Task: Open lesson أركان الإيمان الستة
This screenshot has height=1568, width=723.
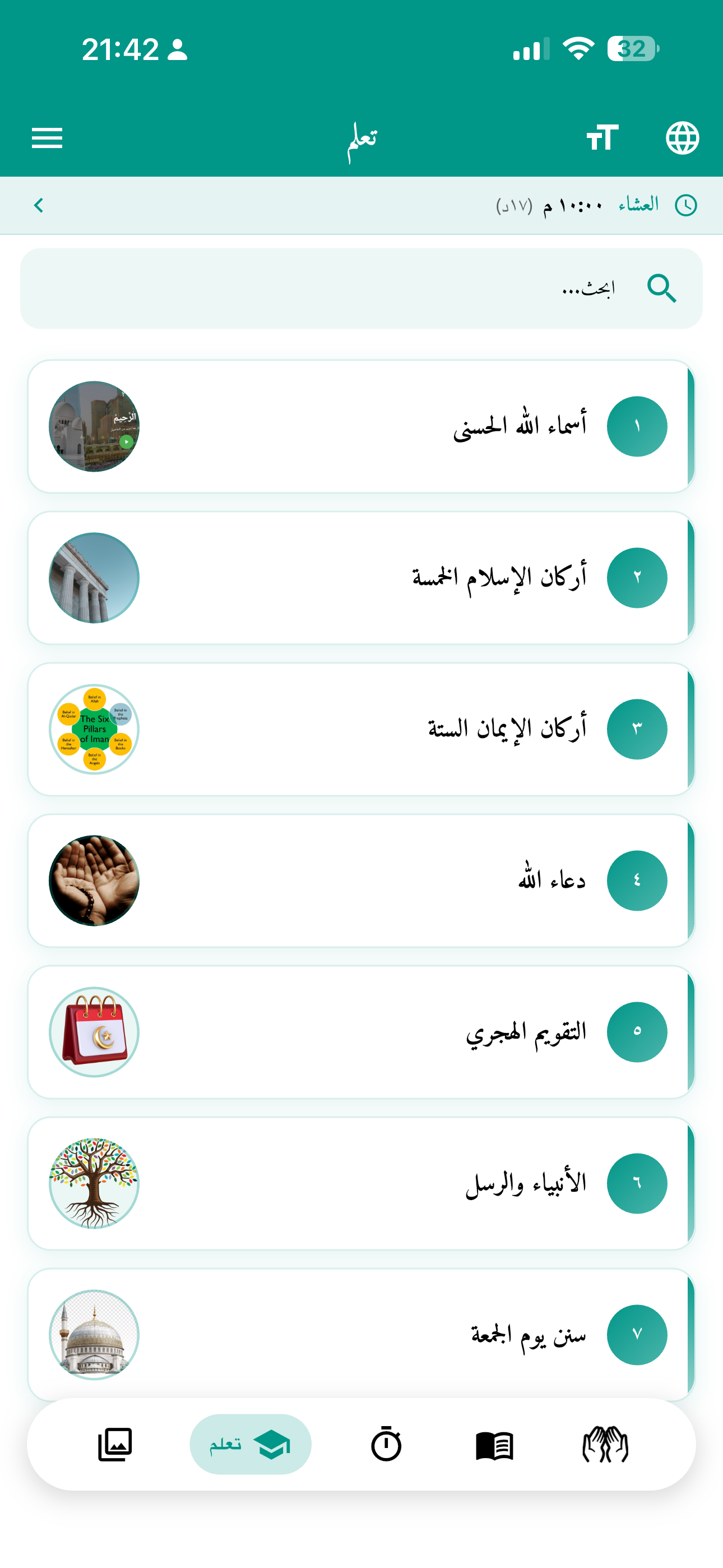Action: click(x=361, y=729)
